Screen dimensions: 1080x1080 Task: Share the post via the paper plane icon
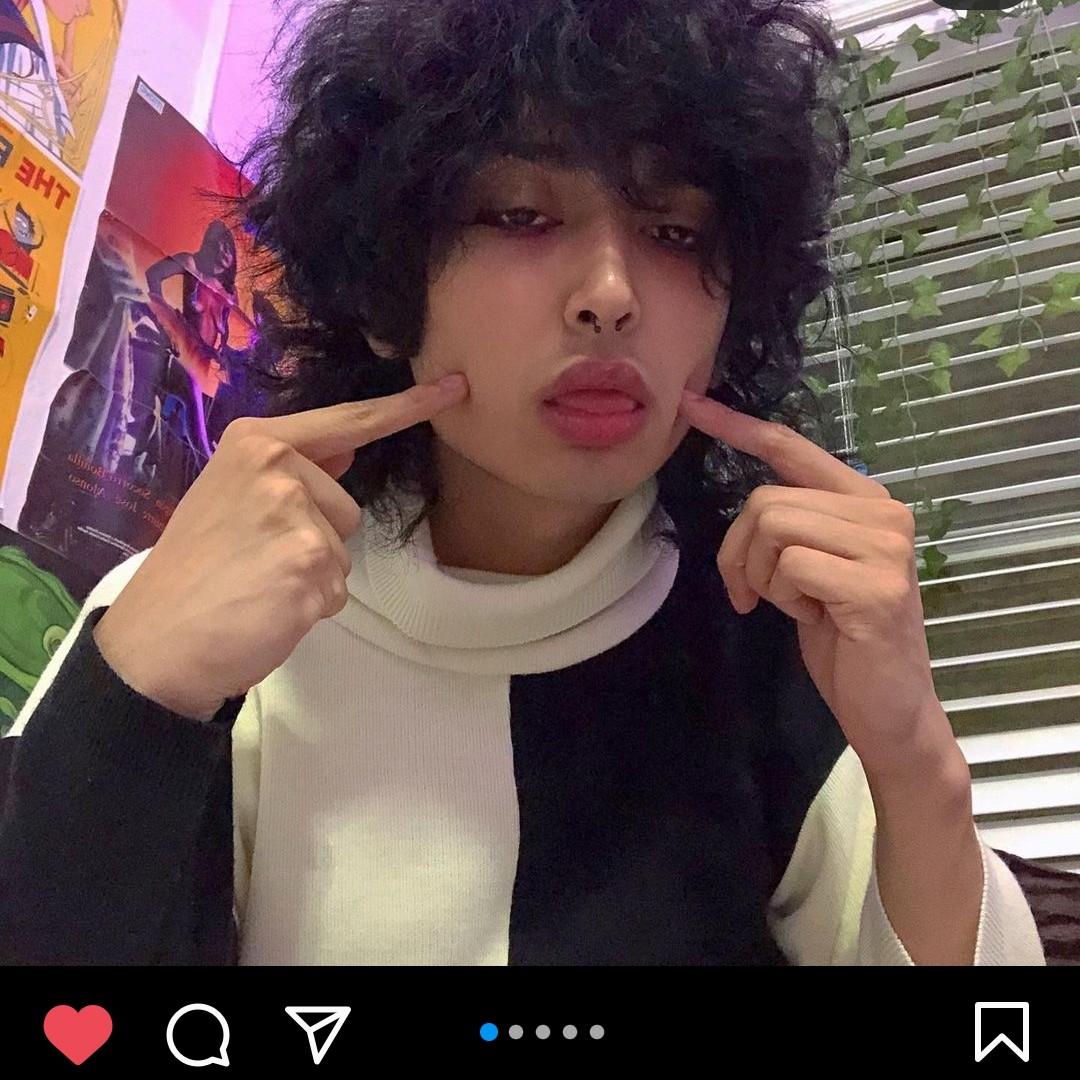318,1033
